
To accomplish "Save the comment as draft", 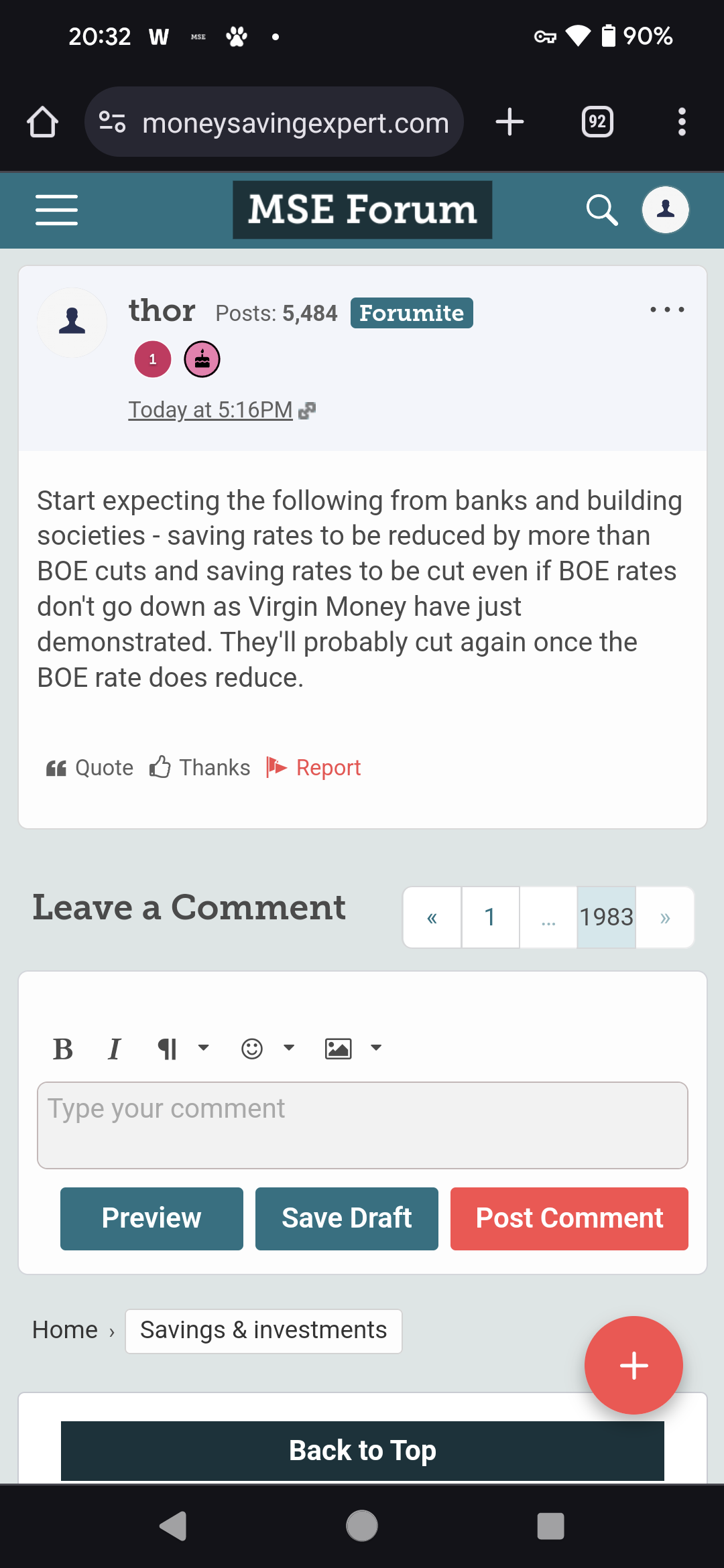I will [347, 1219].
